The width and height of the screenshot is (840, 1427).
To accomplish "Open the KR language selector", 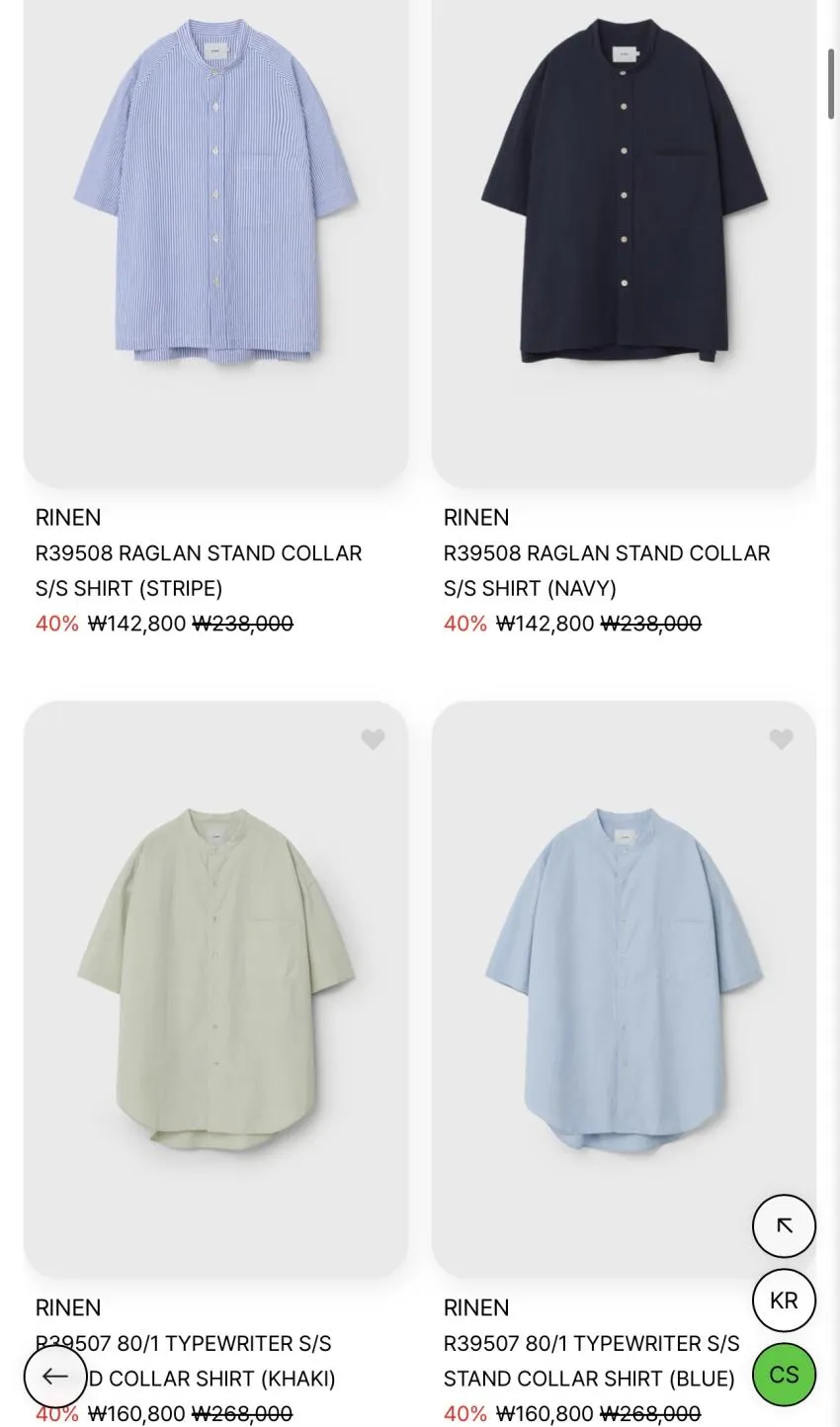I will [x=784, y=1301].
